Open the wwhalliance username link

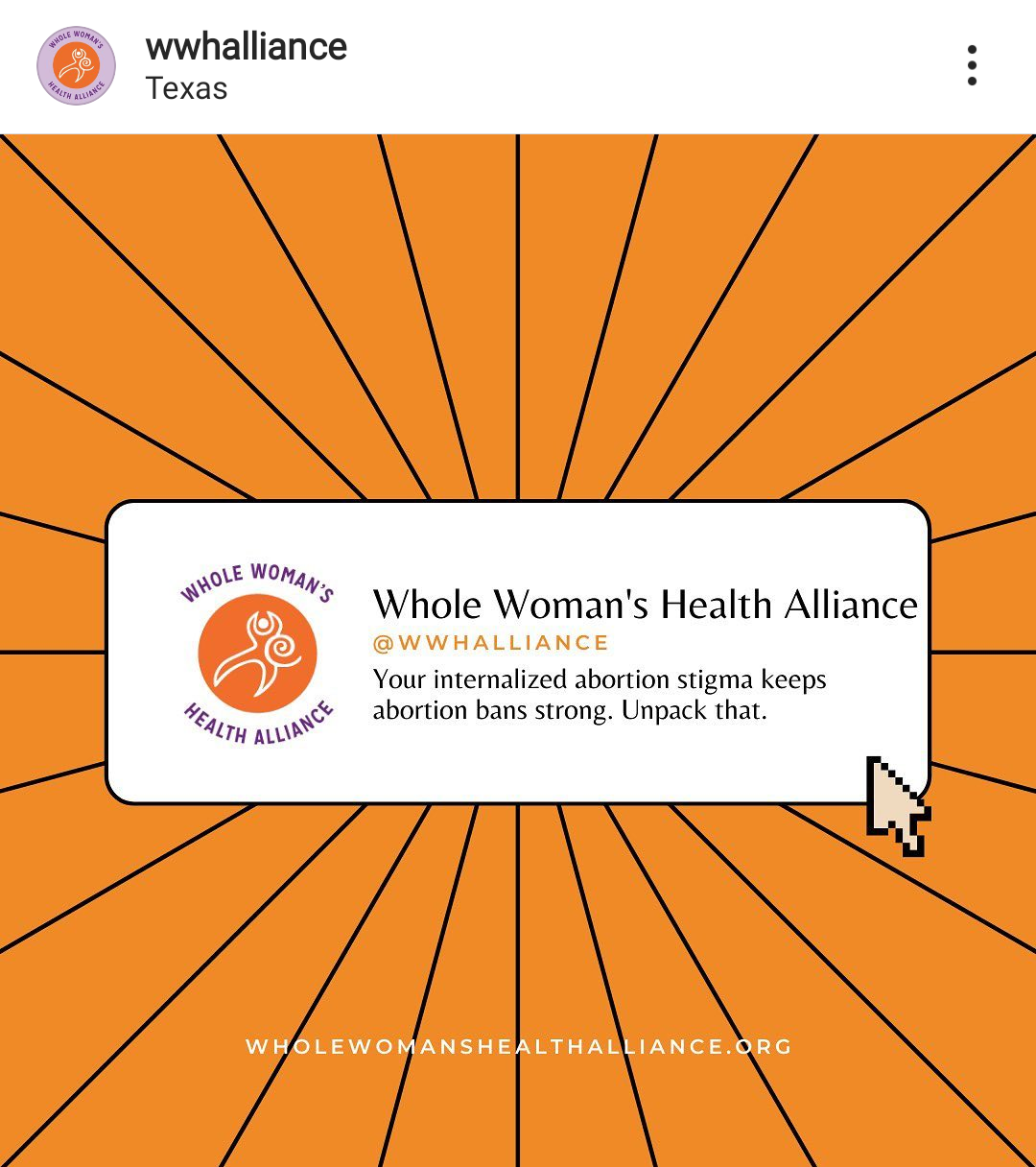click(x=246, y=46)
